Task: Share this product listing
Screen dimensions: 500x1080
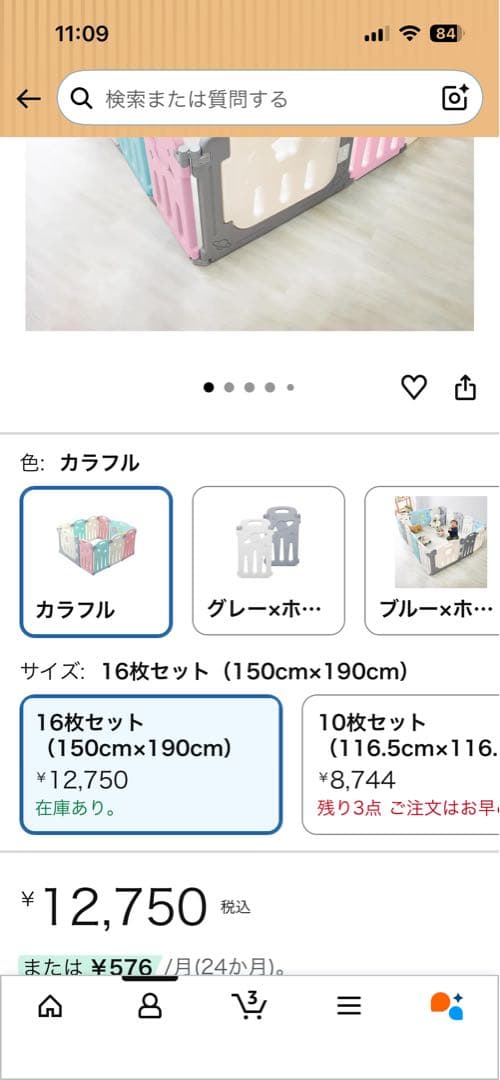Action: 466,387
